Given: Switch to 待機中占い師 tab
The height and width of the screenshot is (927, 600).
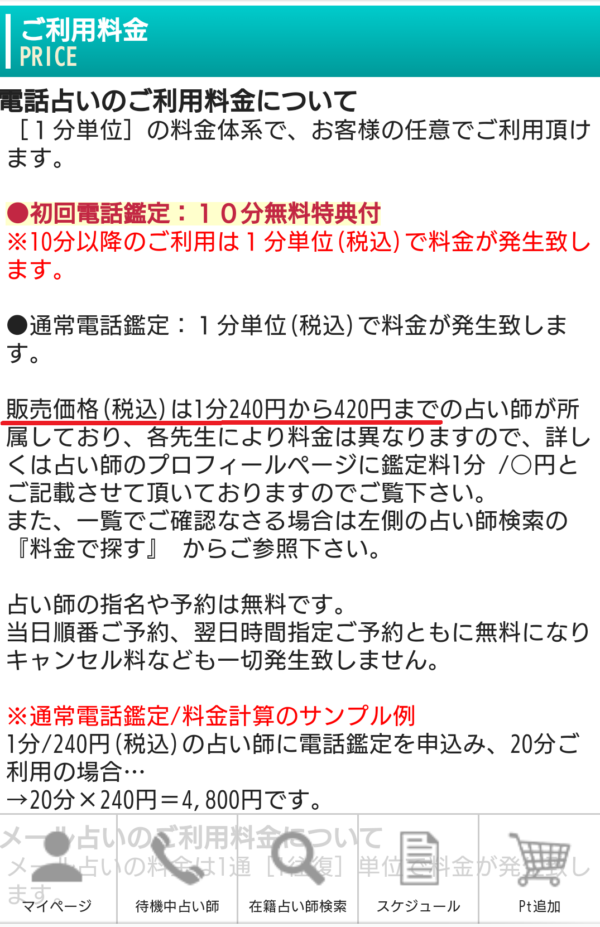Looking at the screenshot, I should point(178,872).
